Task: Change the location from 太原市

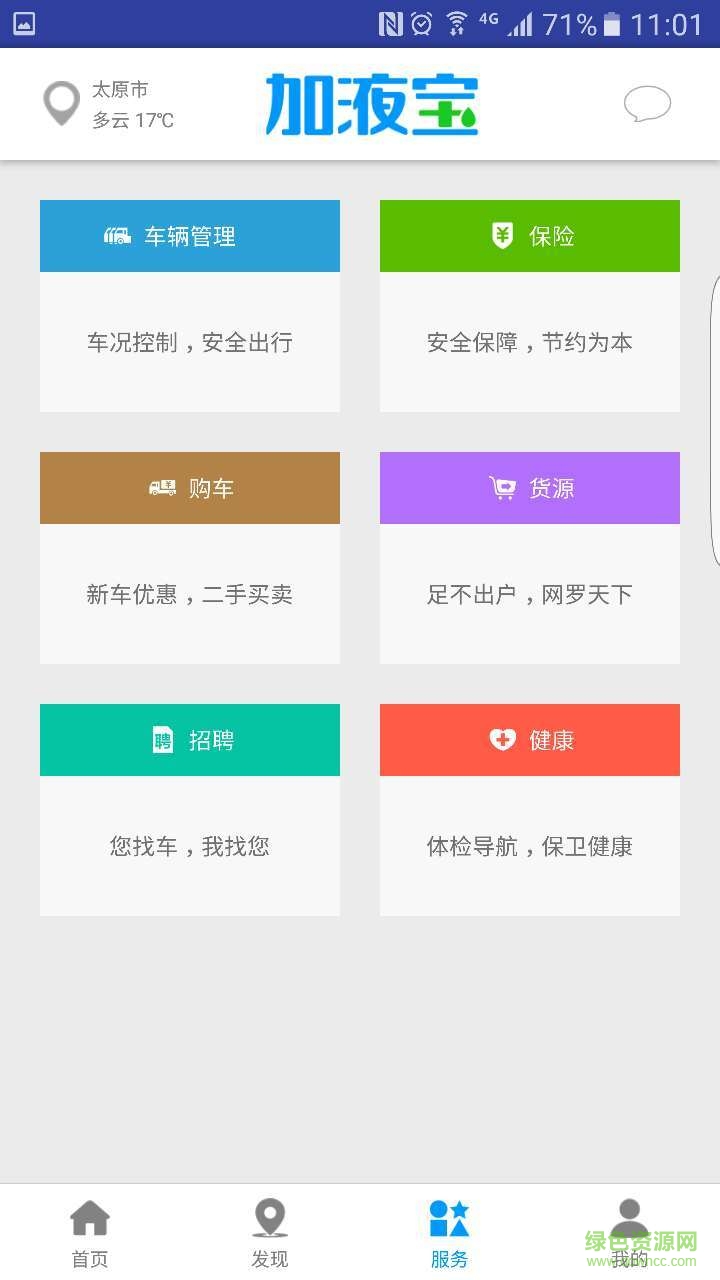Action: 108,104
